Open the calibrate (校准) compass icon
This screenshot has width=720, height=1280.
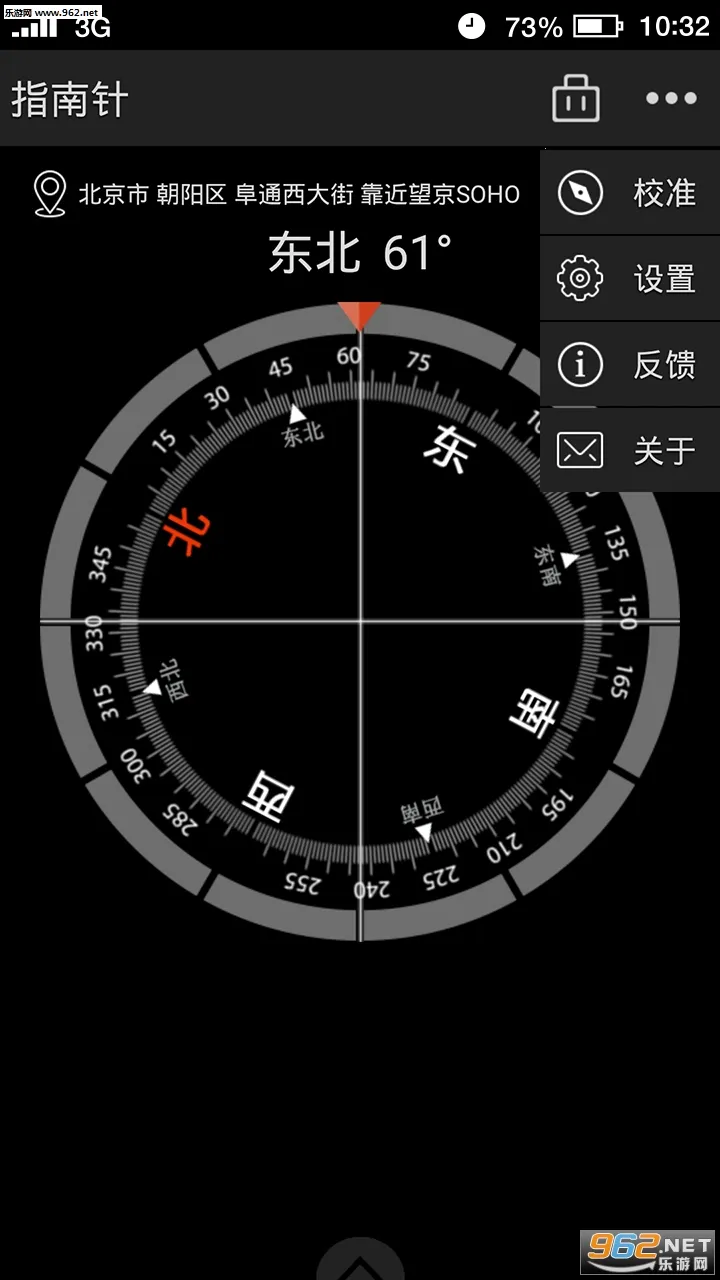582,192
